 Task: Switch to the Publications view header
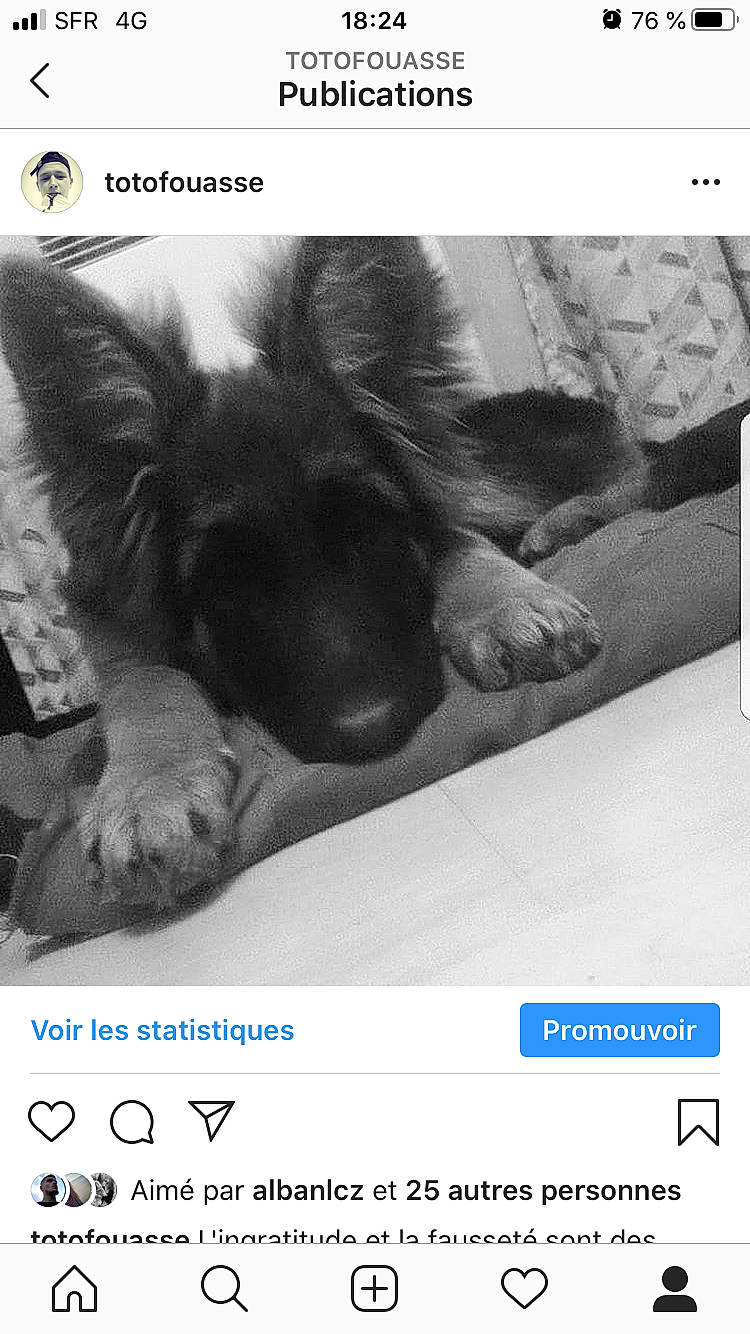coord(375,94)
